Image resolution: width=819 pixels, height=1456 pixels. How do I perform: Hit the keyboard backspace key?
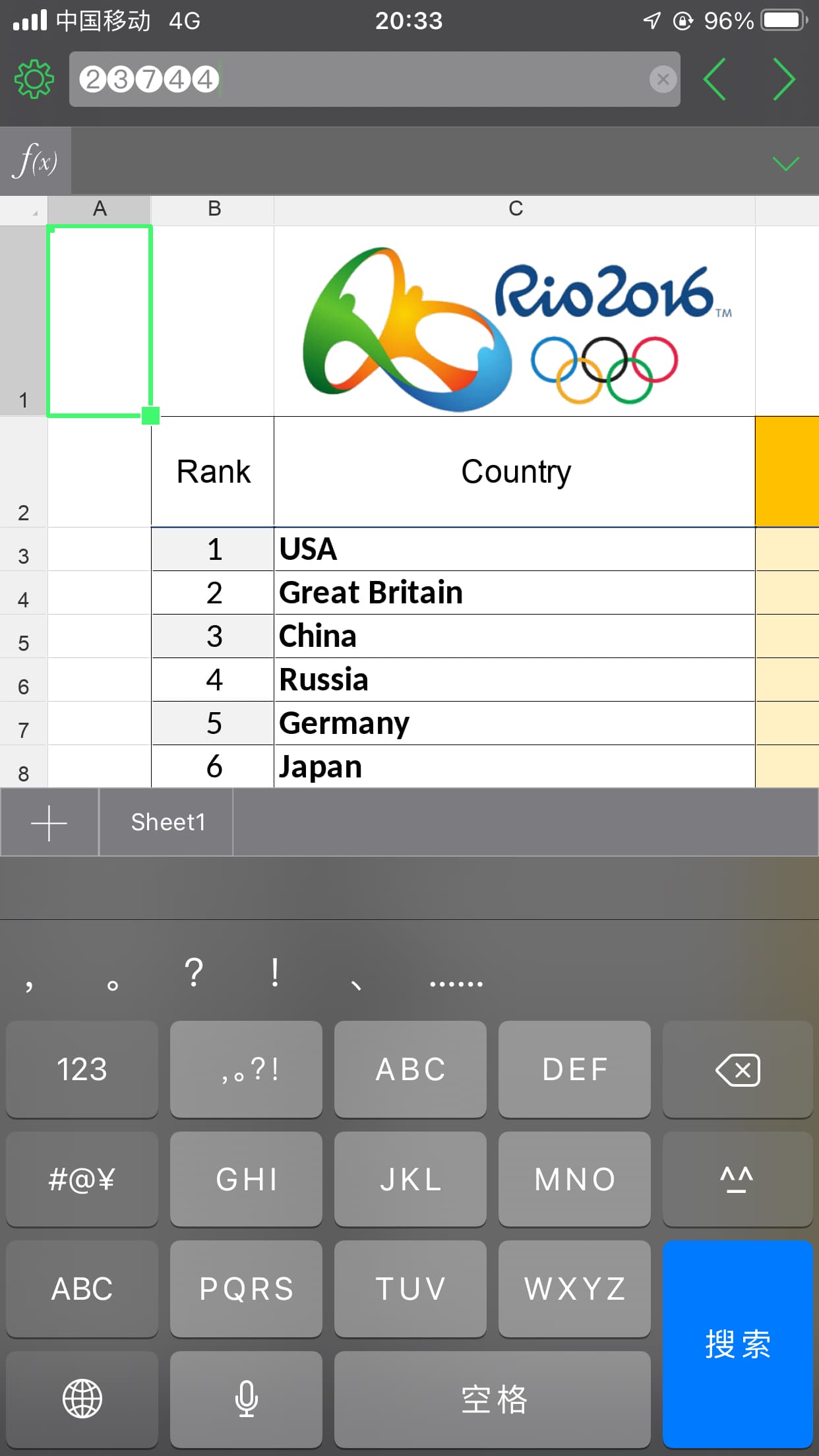pos(737,1069)
